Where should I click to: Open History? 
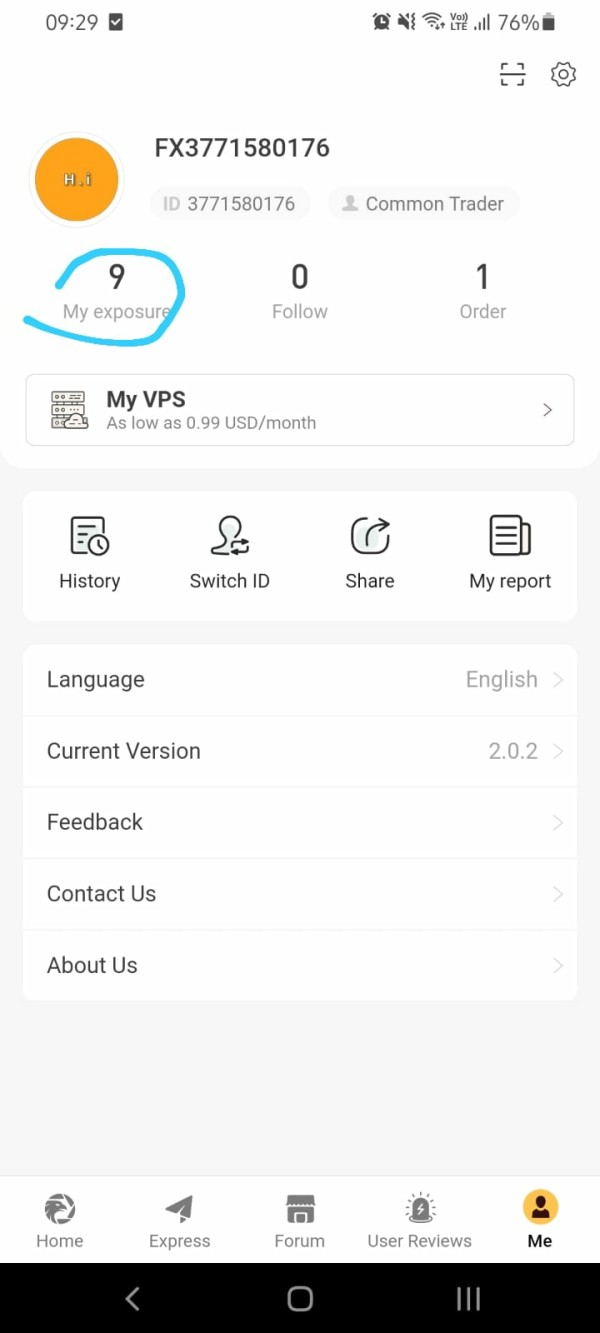click(x=90, y=553)
